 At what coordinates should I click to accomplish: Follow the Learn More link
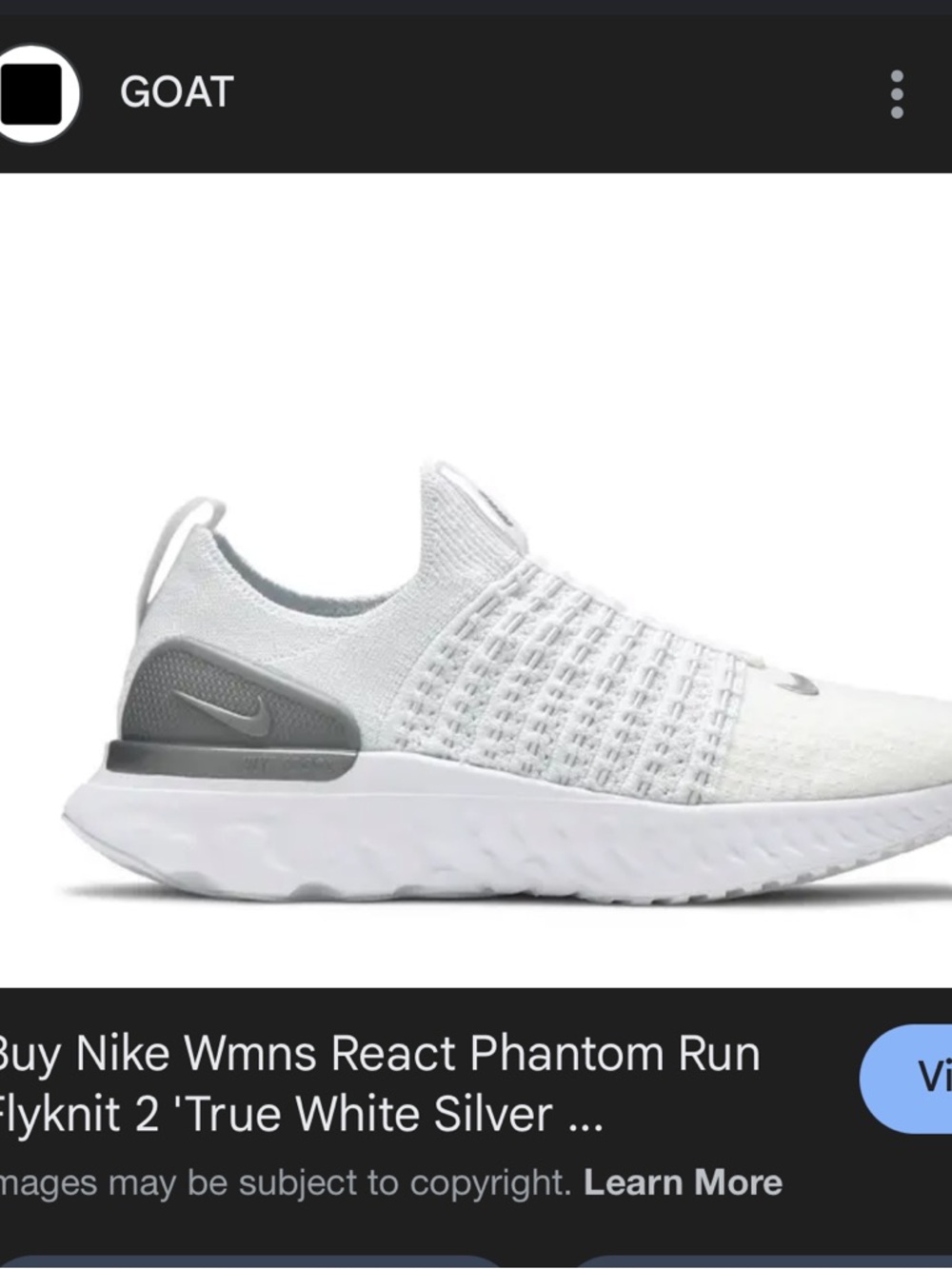point(682,1182)
